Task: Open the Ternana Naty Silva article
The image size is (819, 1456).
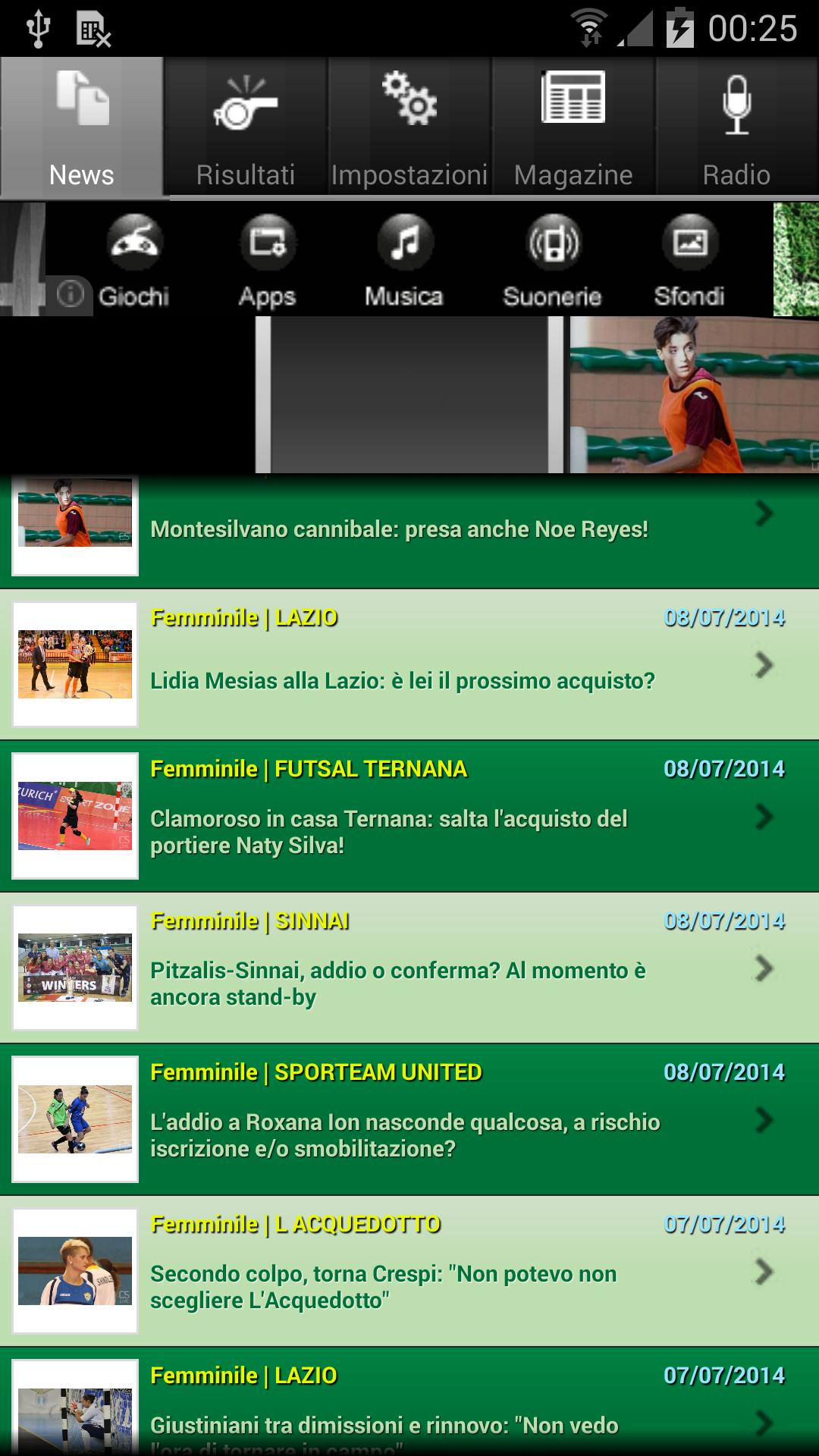Action: pos(388,817)
